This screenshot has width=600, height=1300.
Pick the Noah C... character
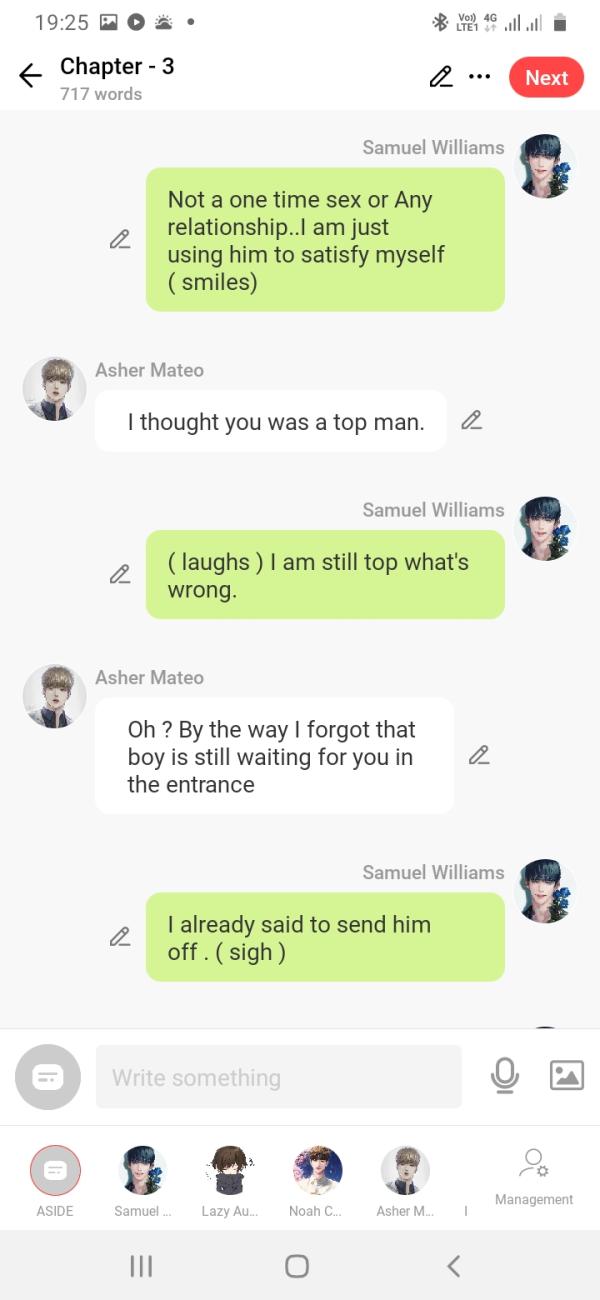click(317, 1172)
